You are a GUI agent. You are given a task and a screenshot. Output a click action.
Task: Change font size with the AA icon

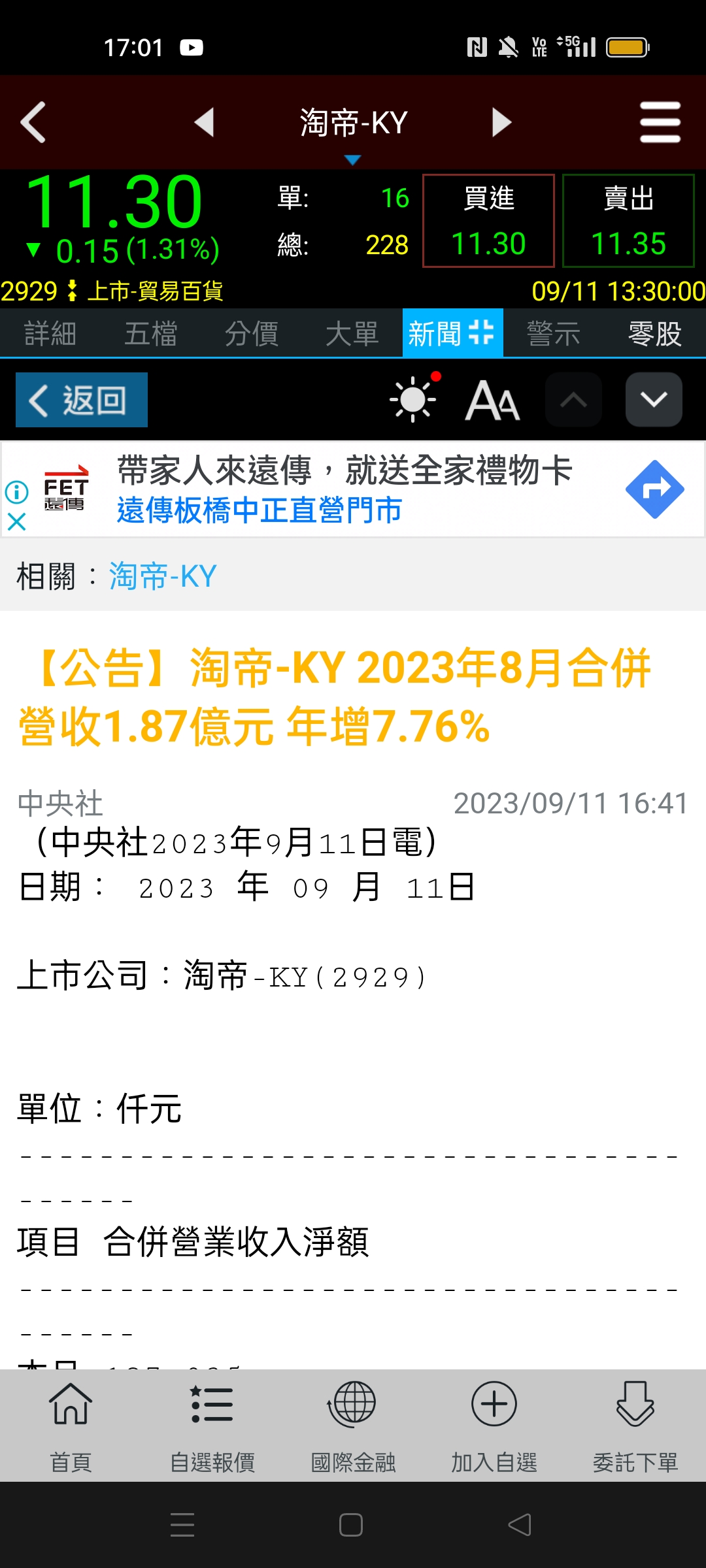492,400
